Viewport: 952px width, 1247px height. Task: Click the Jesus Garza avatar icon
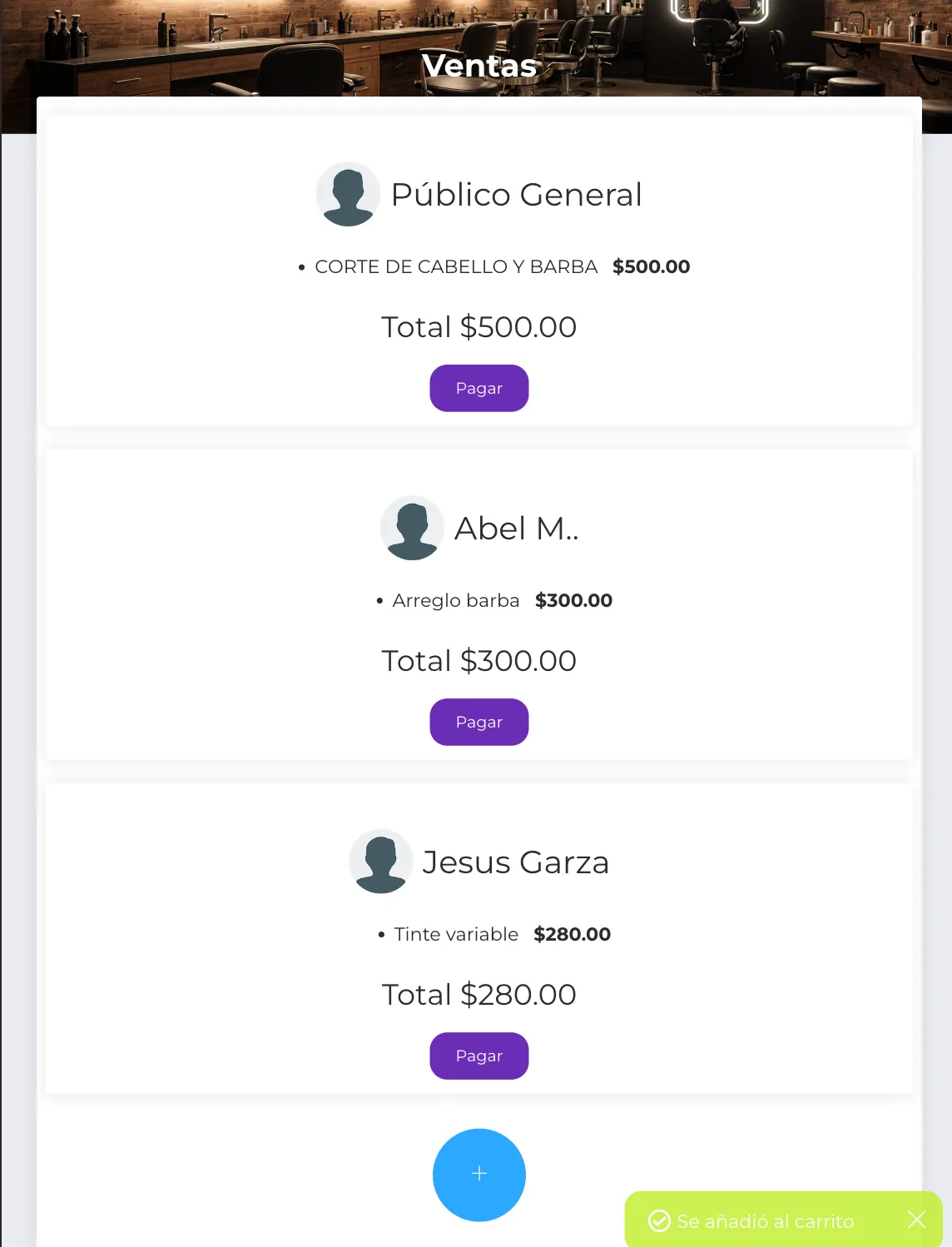coord(381,862)
